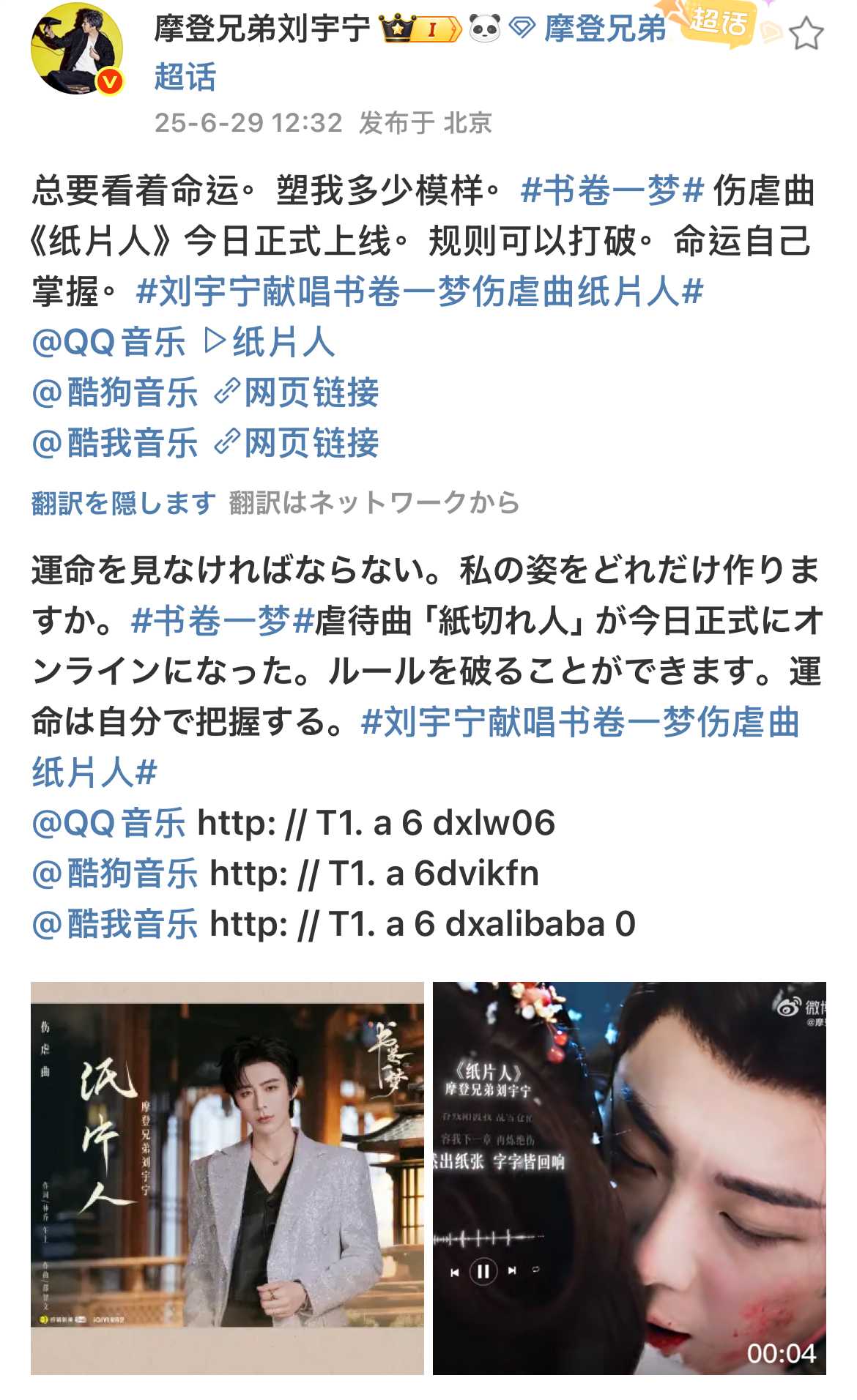Open 网页链接 next to @酷我音乐
This screenshot has width=857, height=1400.
point(298,444)
